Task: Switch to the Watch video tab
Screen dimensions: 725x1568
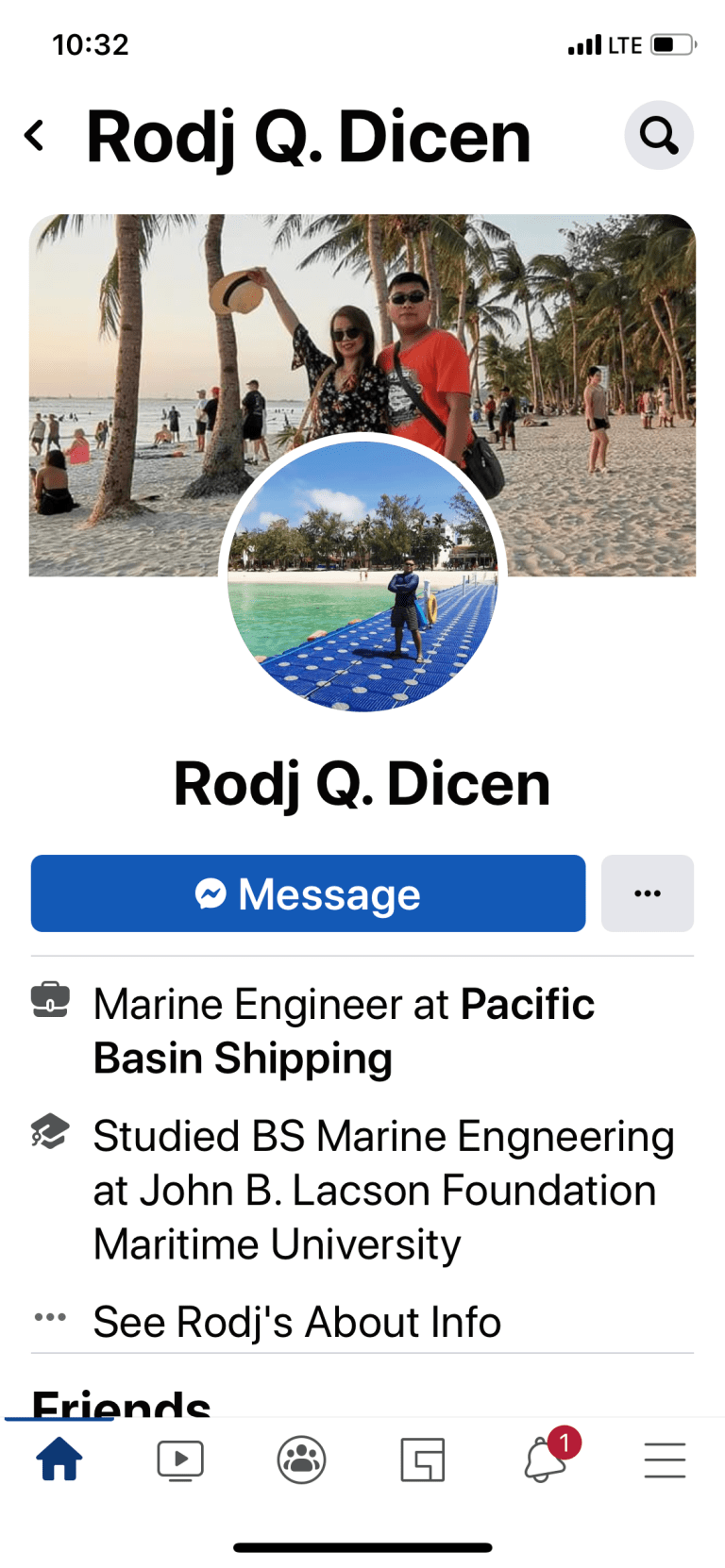Action: [x=180, y=1460]
